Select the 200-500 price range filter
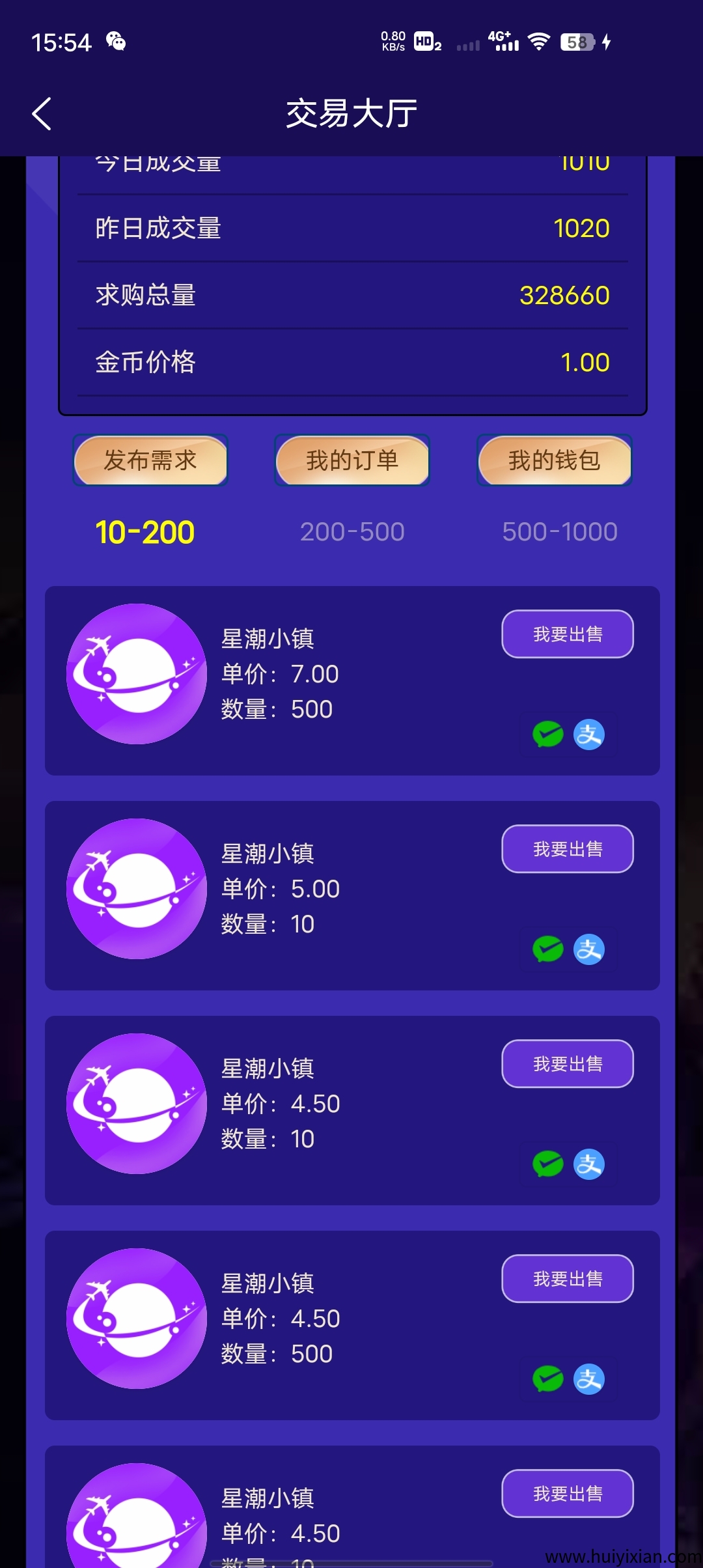Viewport: 703px width, 1568px height. 352,531
